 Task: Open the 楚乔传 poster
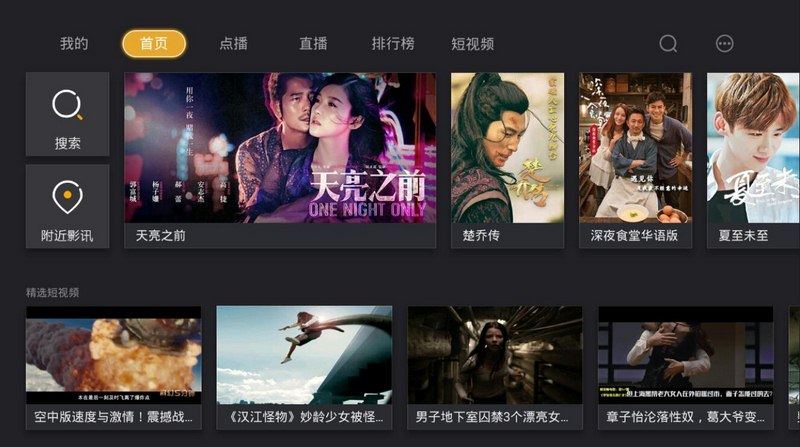coord(507,150)
